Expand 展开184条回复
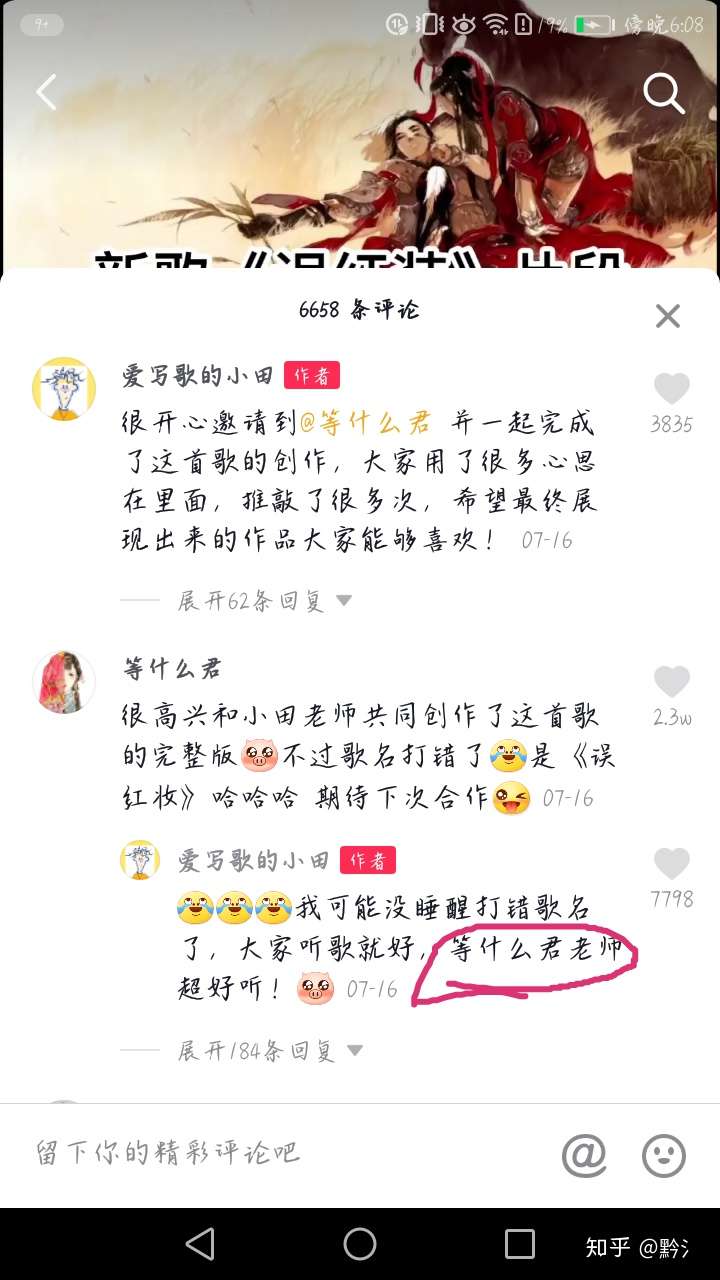This screenshot has width=720, height=1280. coord(270,1051)
